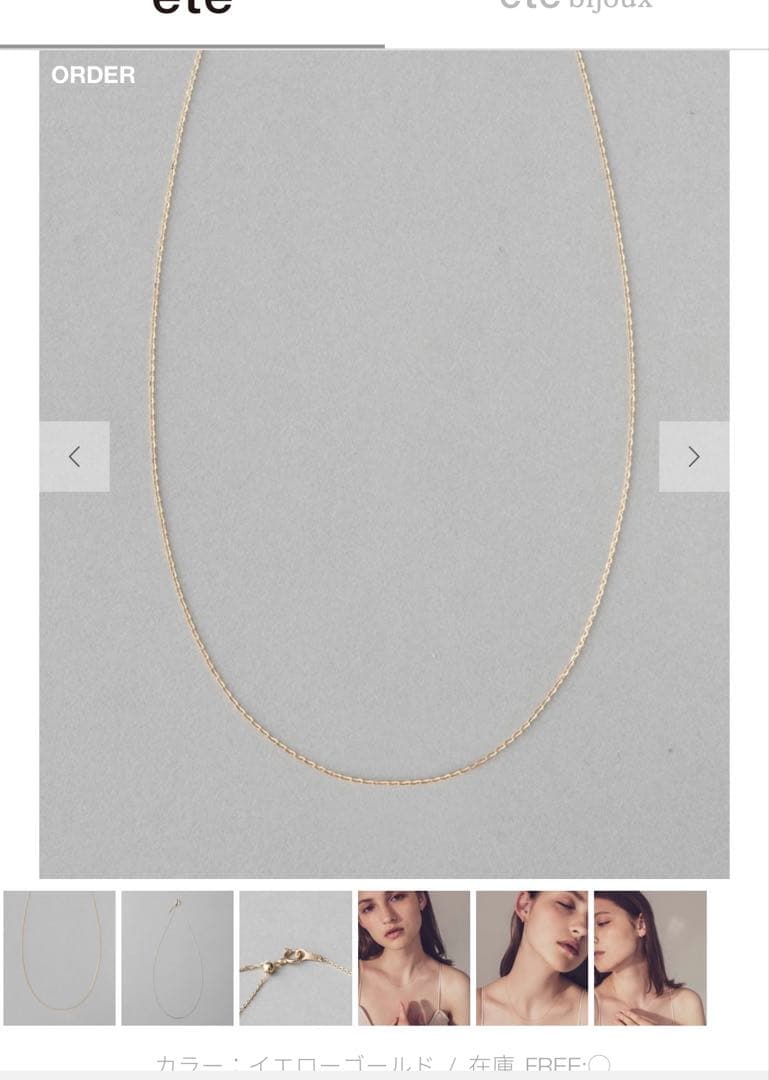The width and height of the screenshot is (769, 1080).
Task: View the clasp close-up thumbnail
Action: tap(295, 958)
